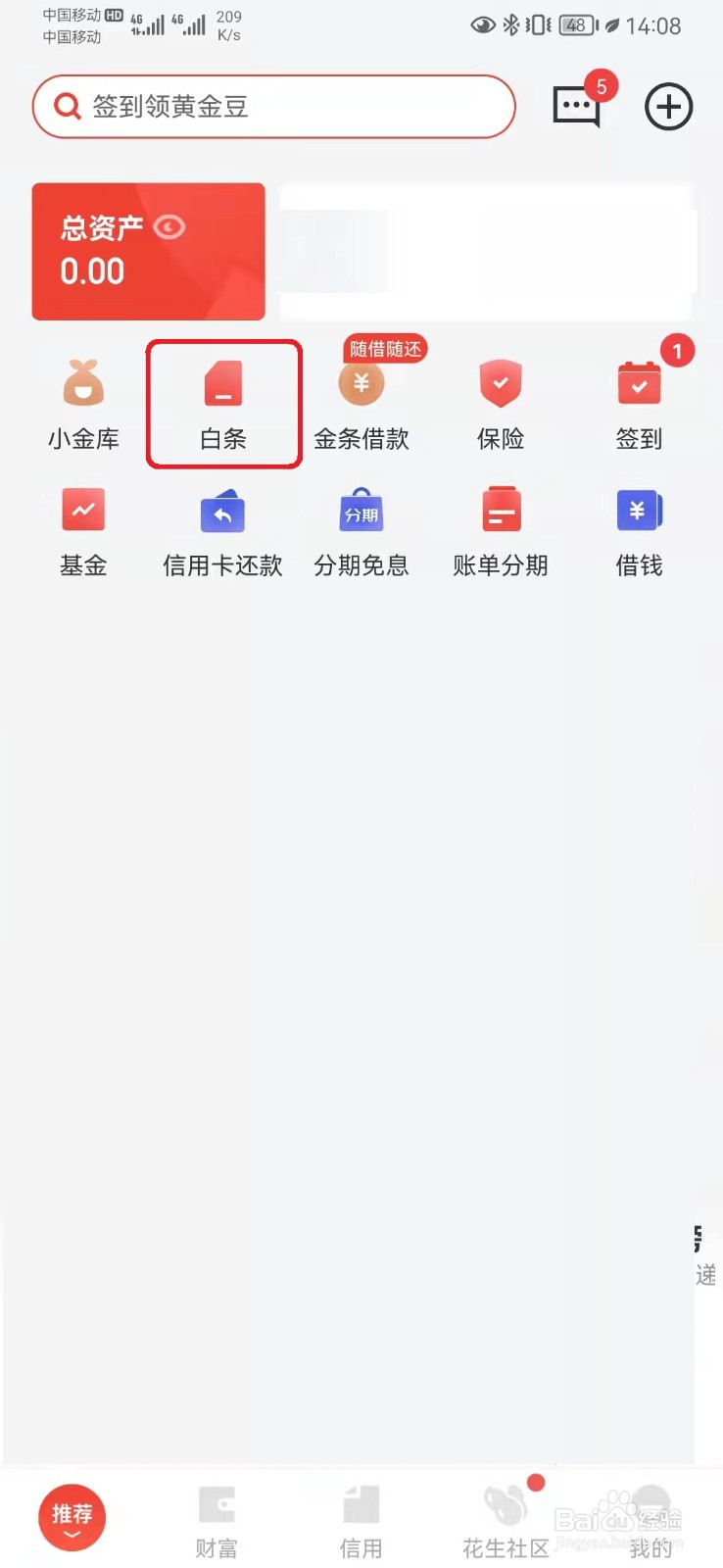Open 小金库 from the services grid
The width and height of the screenshot is (723, 1568).
[x=83, y=402]
